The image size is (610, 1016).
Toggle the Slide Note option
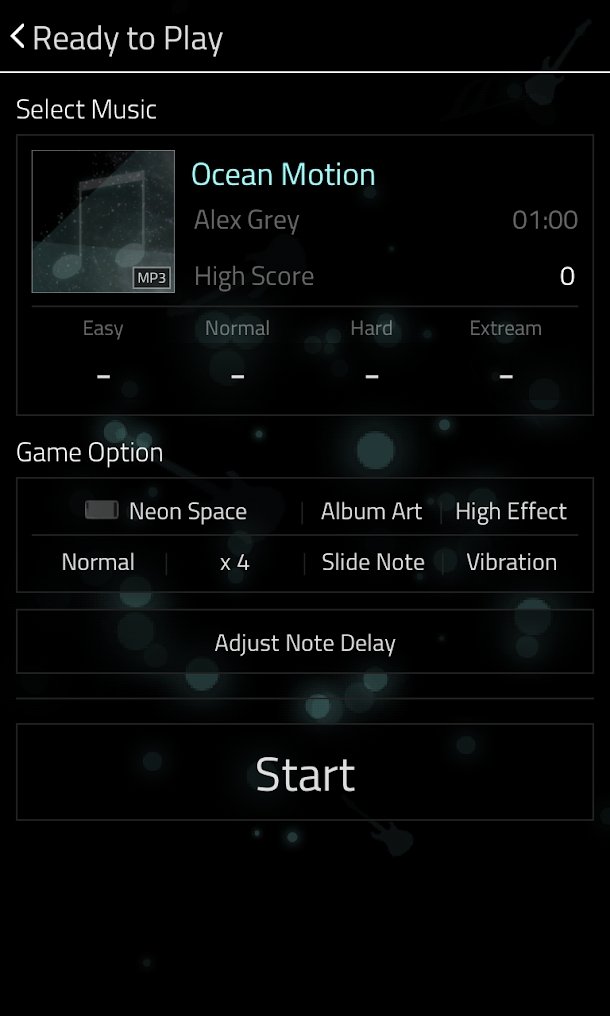tap(373, 562)
